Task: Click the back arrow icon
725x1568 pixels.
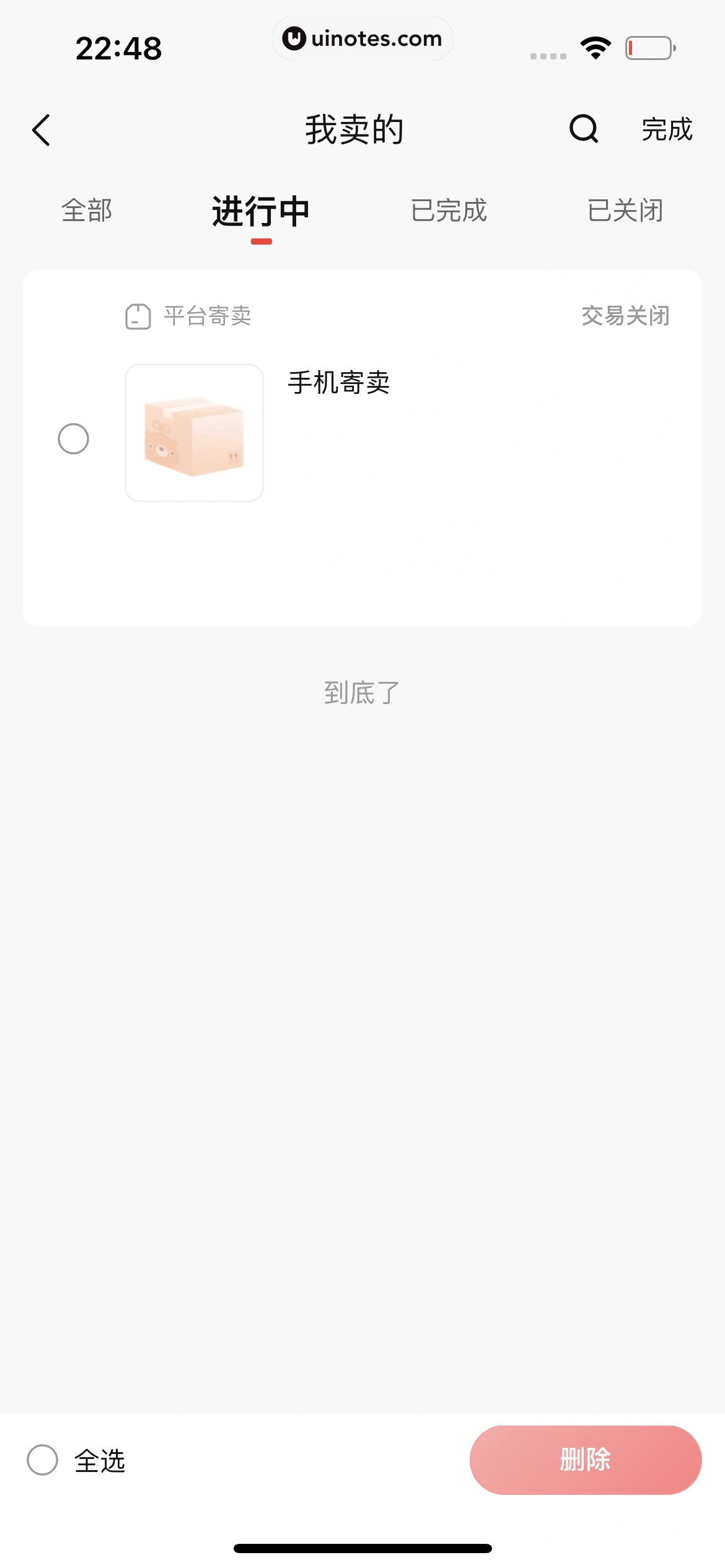Action: coord(41,130)
